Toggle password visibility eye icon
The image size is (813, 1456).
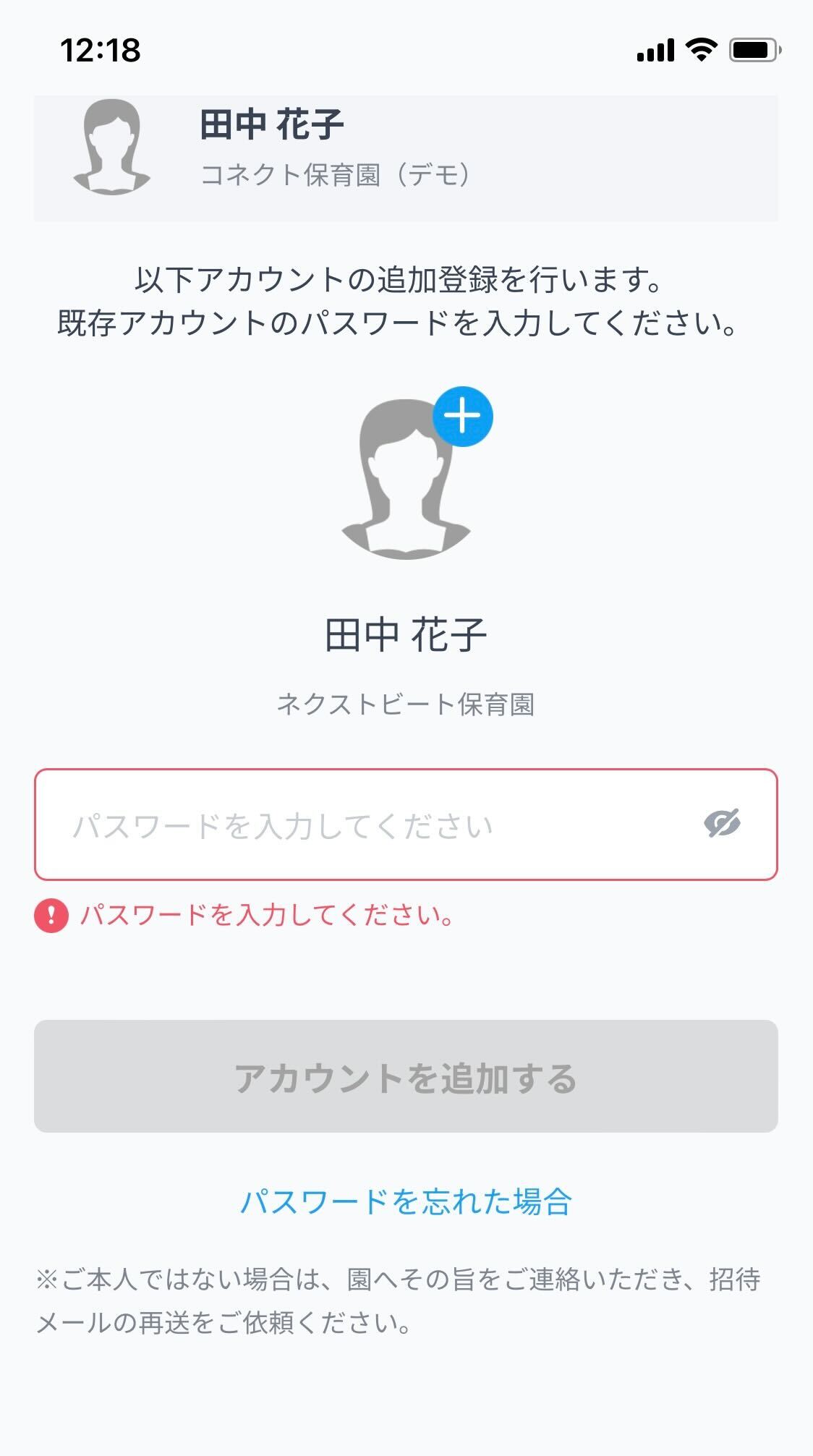[x=722, y=824]
